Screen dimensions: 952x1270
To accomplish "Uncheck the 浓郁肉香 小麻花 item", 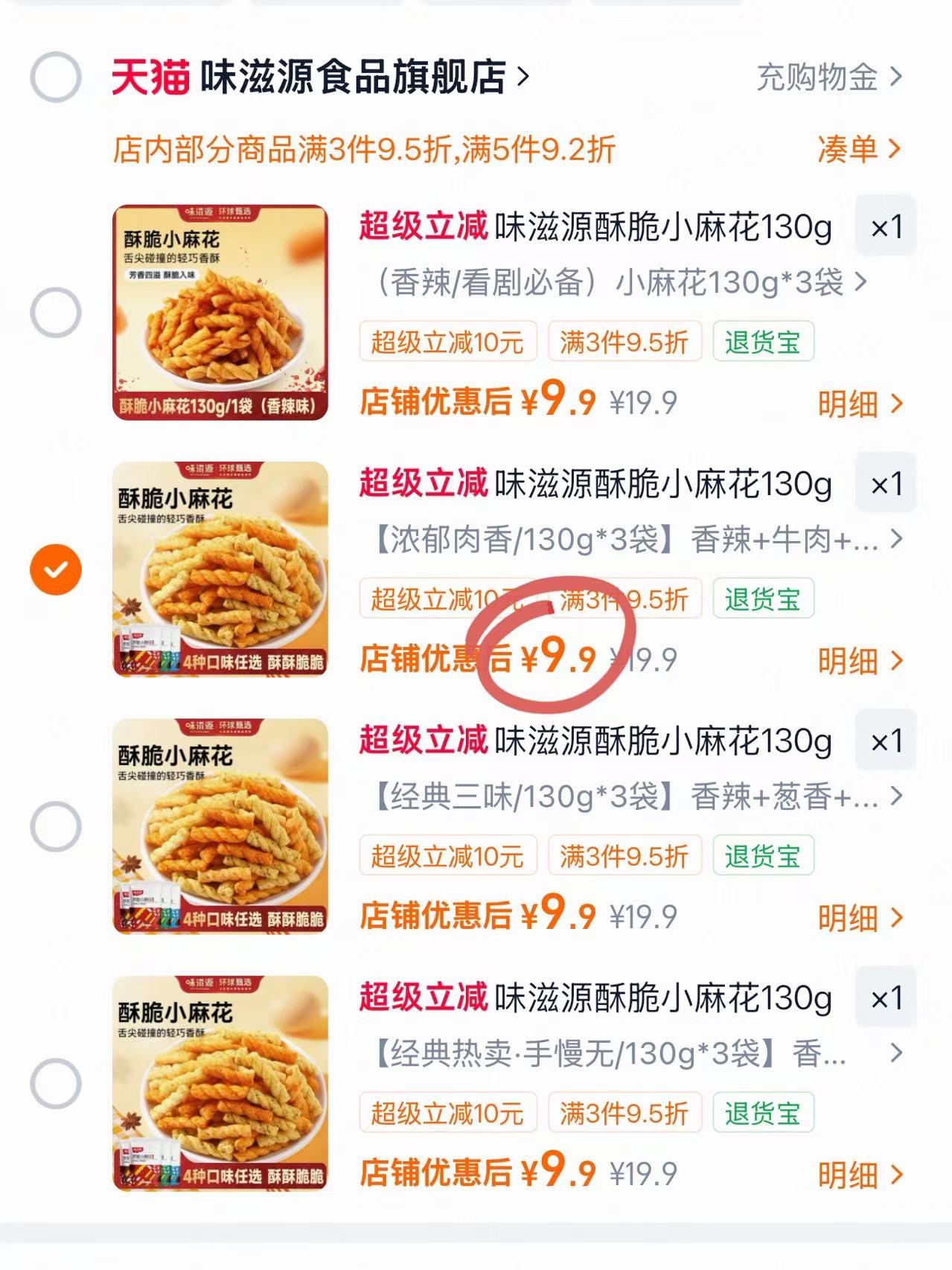I will (x=56, y=569).
